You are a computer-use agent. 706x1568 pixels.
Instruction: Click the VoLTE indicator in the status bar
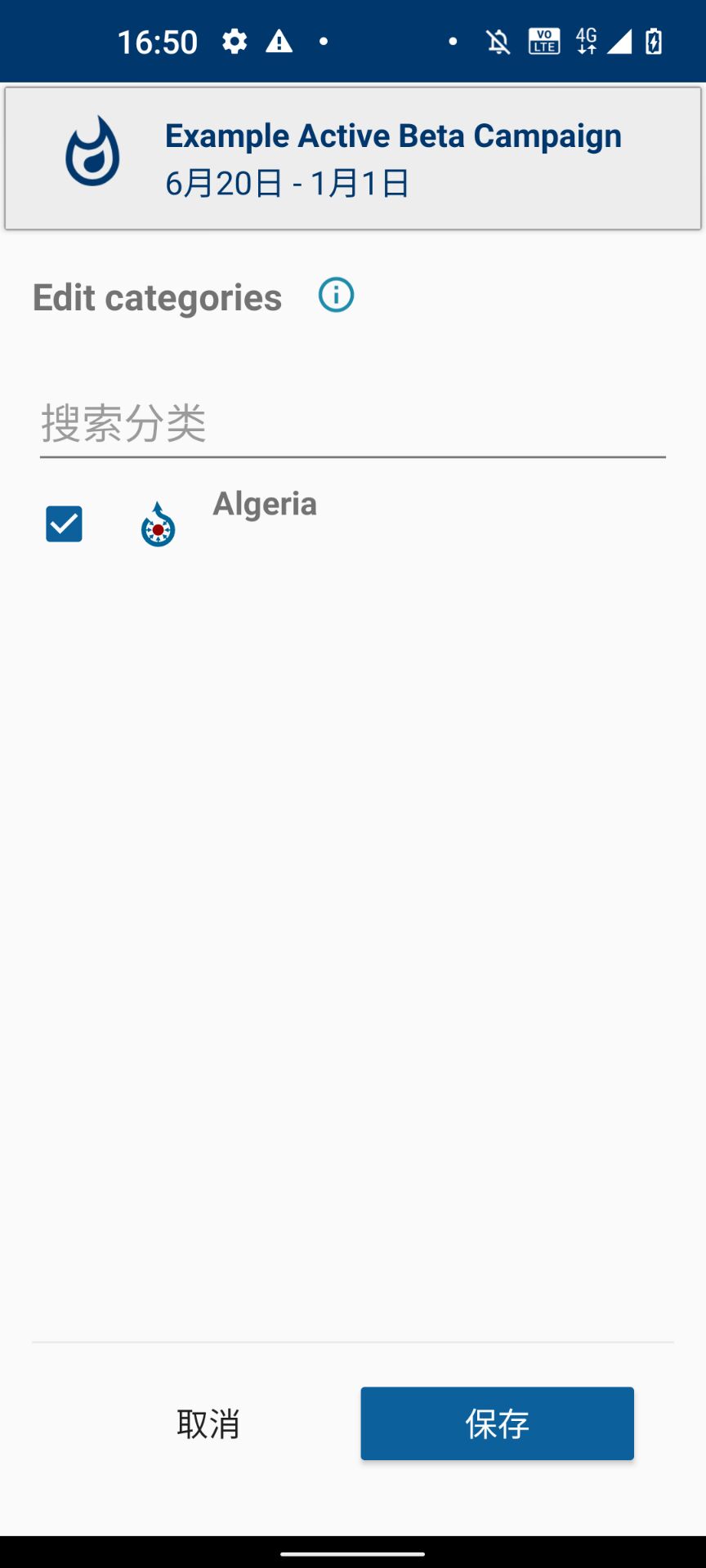click(x=544, y=40)
